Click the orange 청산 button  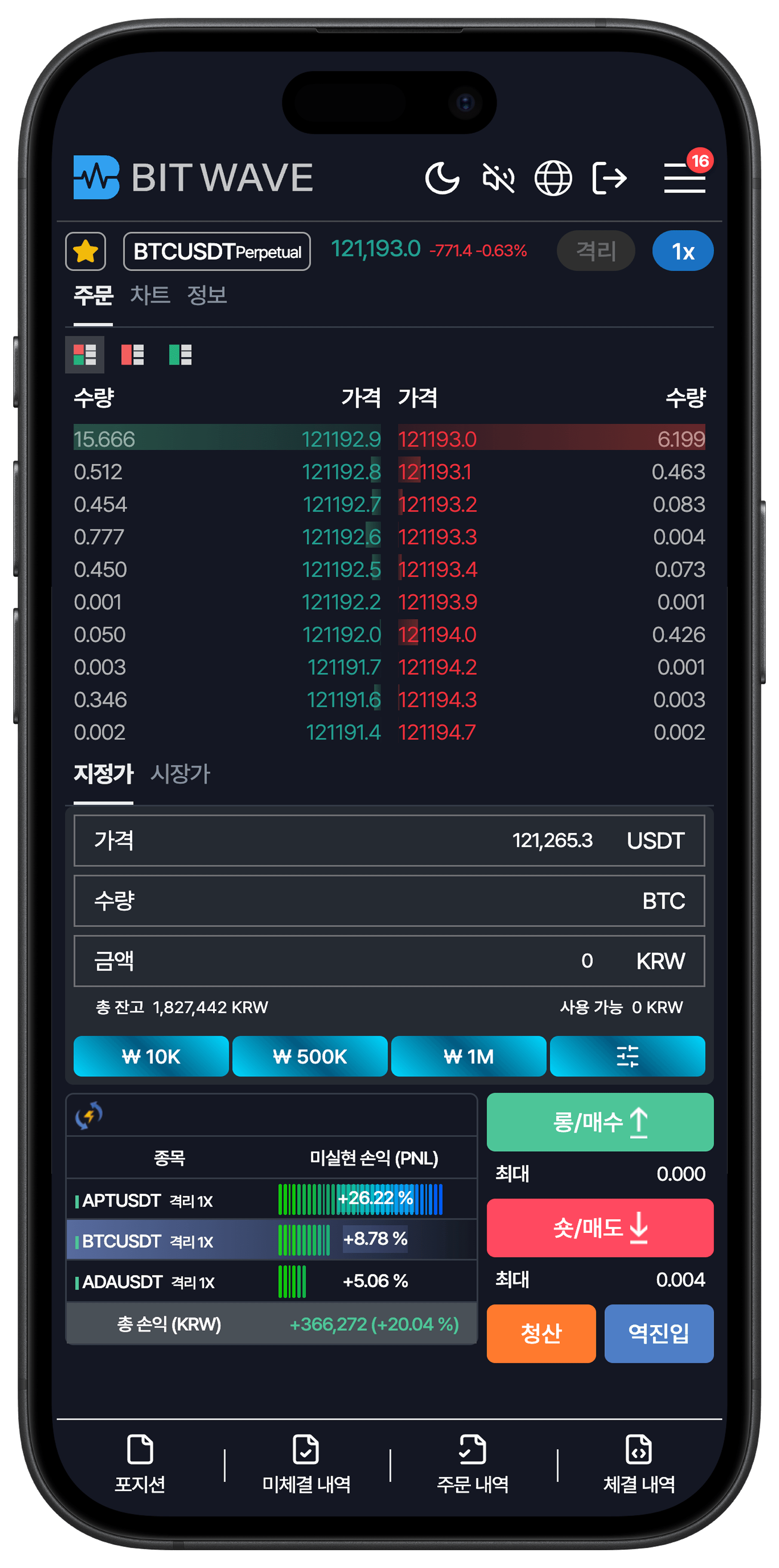(x=540, y=1333)
